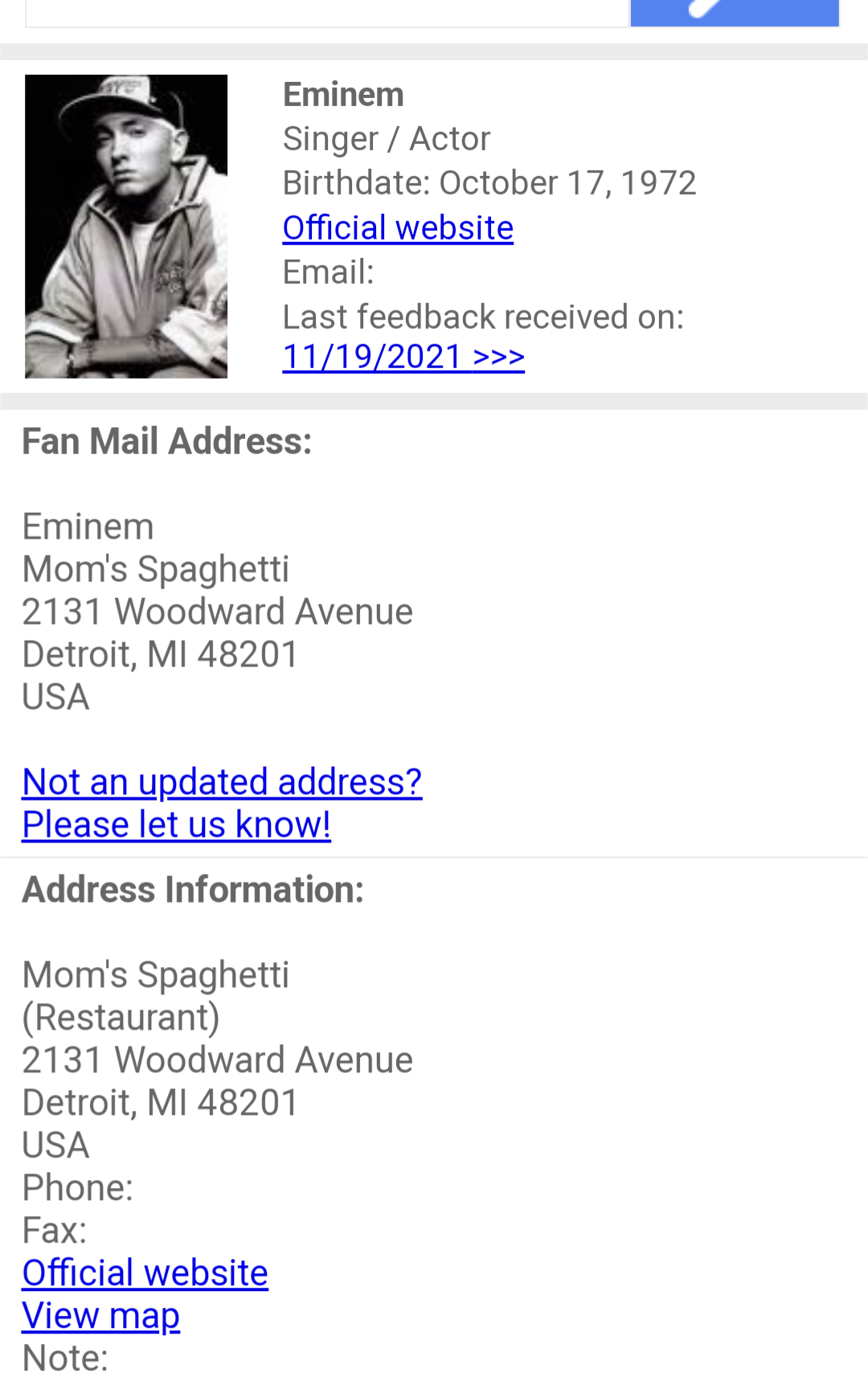The width and height of the screenshot is (868, 1381).
Task: Open Official website link under Address Information
Action: (145, 1273)
